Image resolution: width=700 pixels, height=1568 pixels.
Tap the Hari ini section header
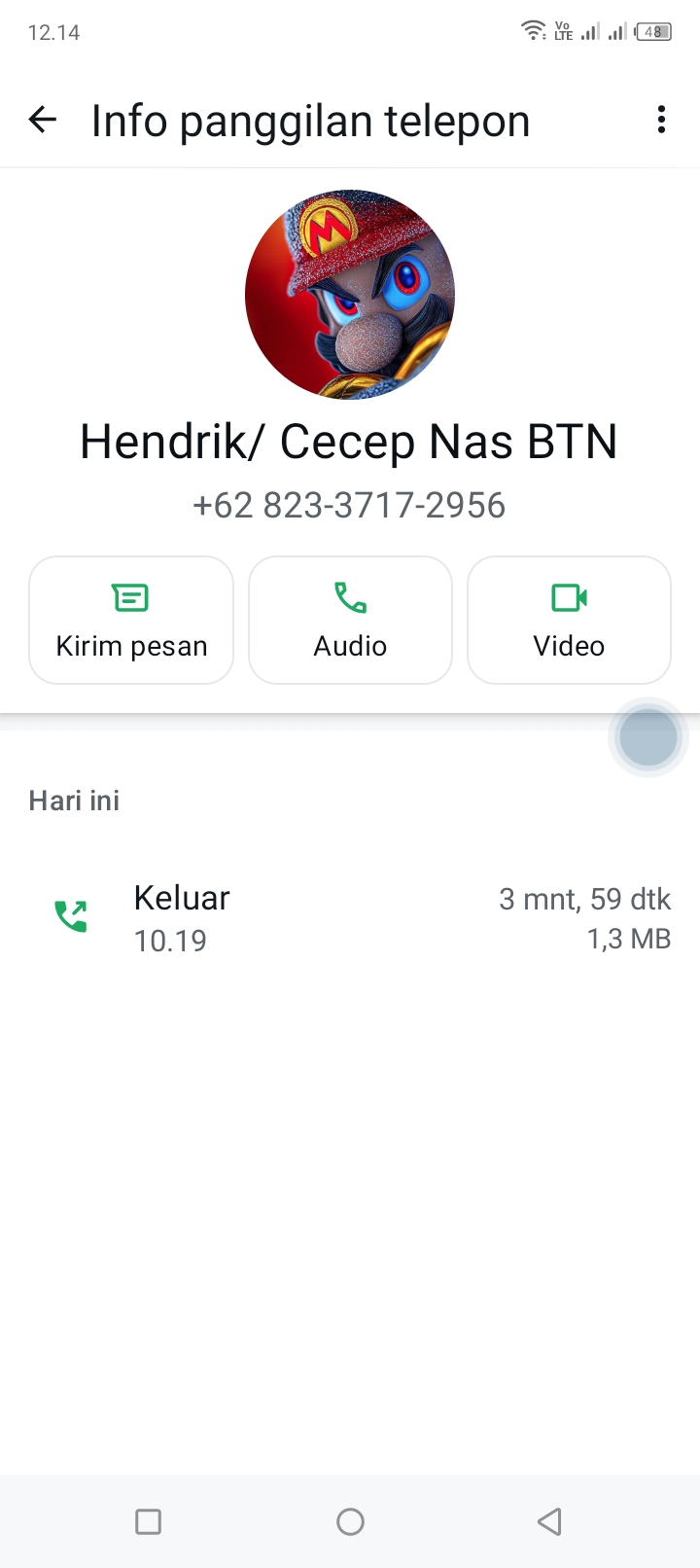(x=73, y=800)
